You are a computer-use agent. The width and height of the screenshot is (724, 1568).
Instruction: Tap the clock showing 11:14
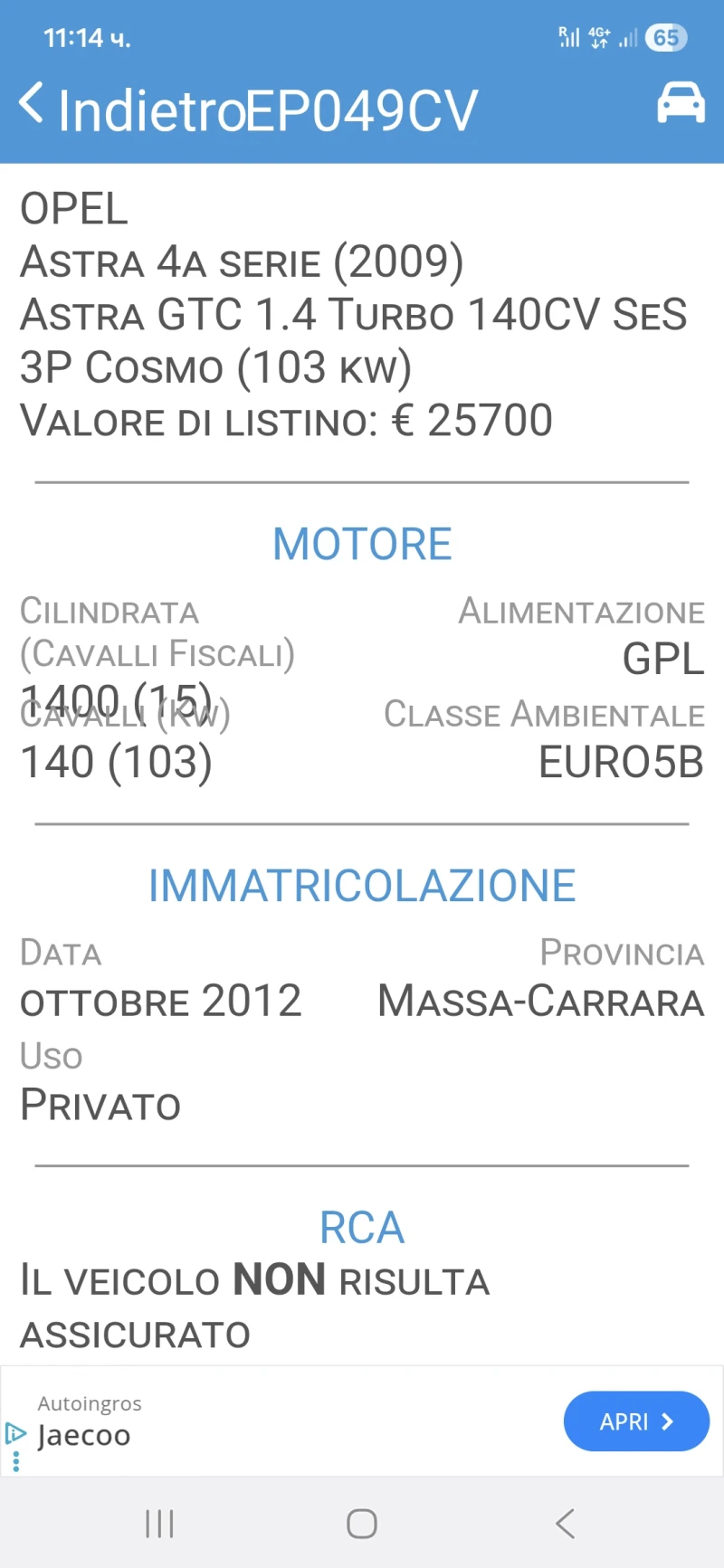click(x=86, y=38)
